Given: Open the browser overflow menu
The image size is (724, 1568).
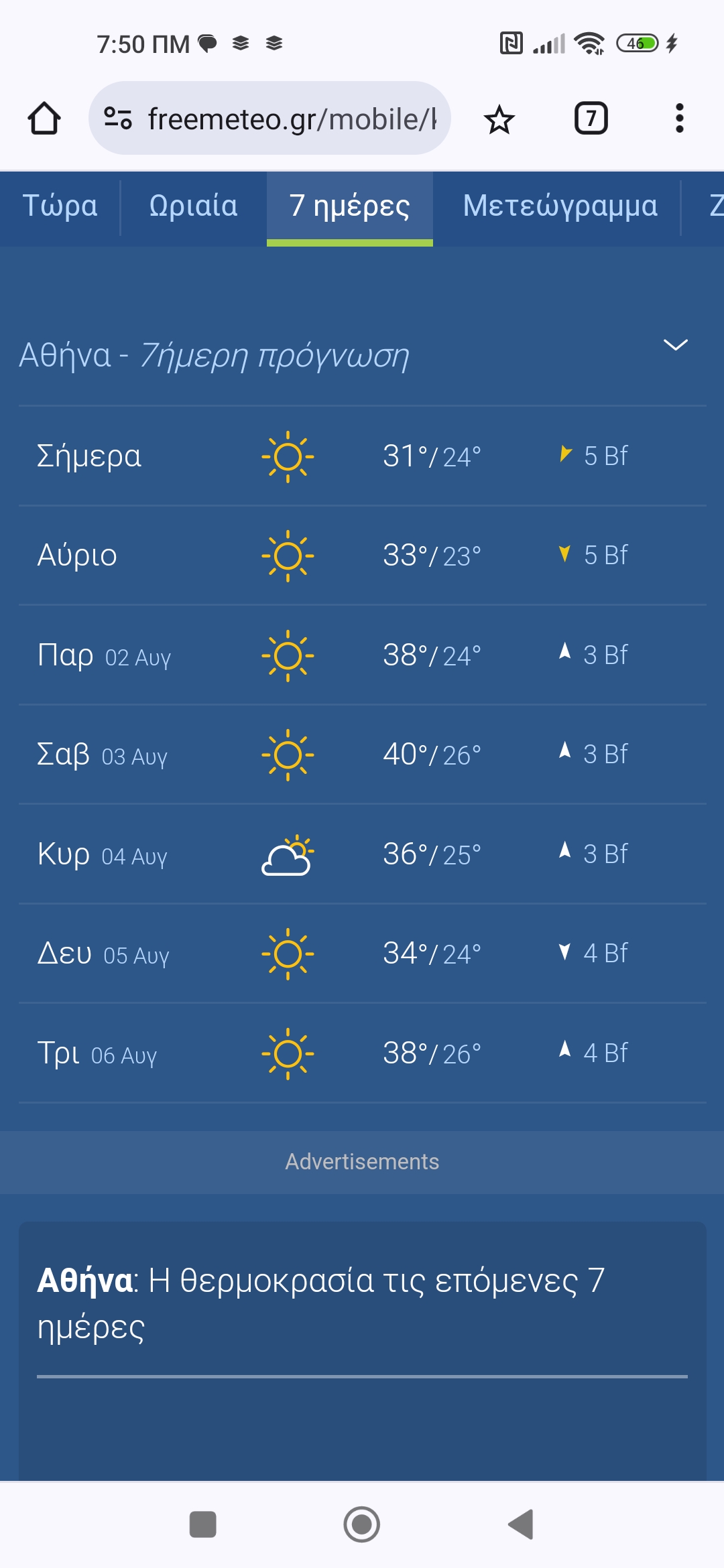Looking at the screenshot, I should (679, 119).
